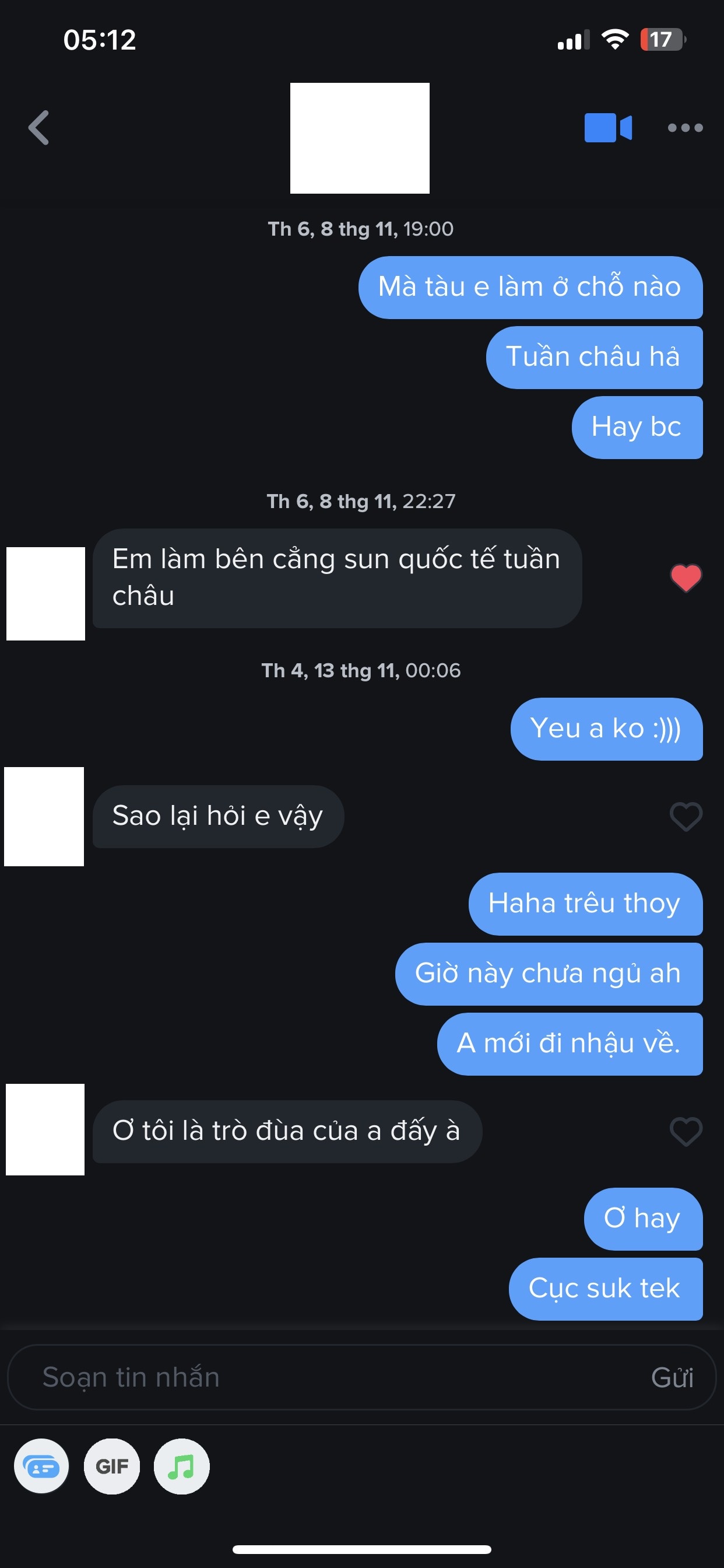
Task: Unlike the message about cảng sun quốc tế
Action: 686,577
